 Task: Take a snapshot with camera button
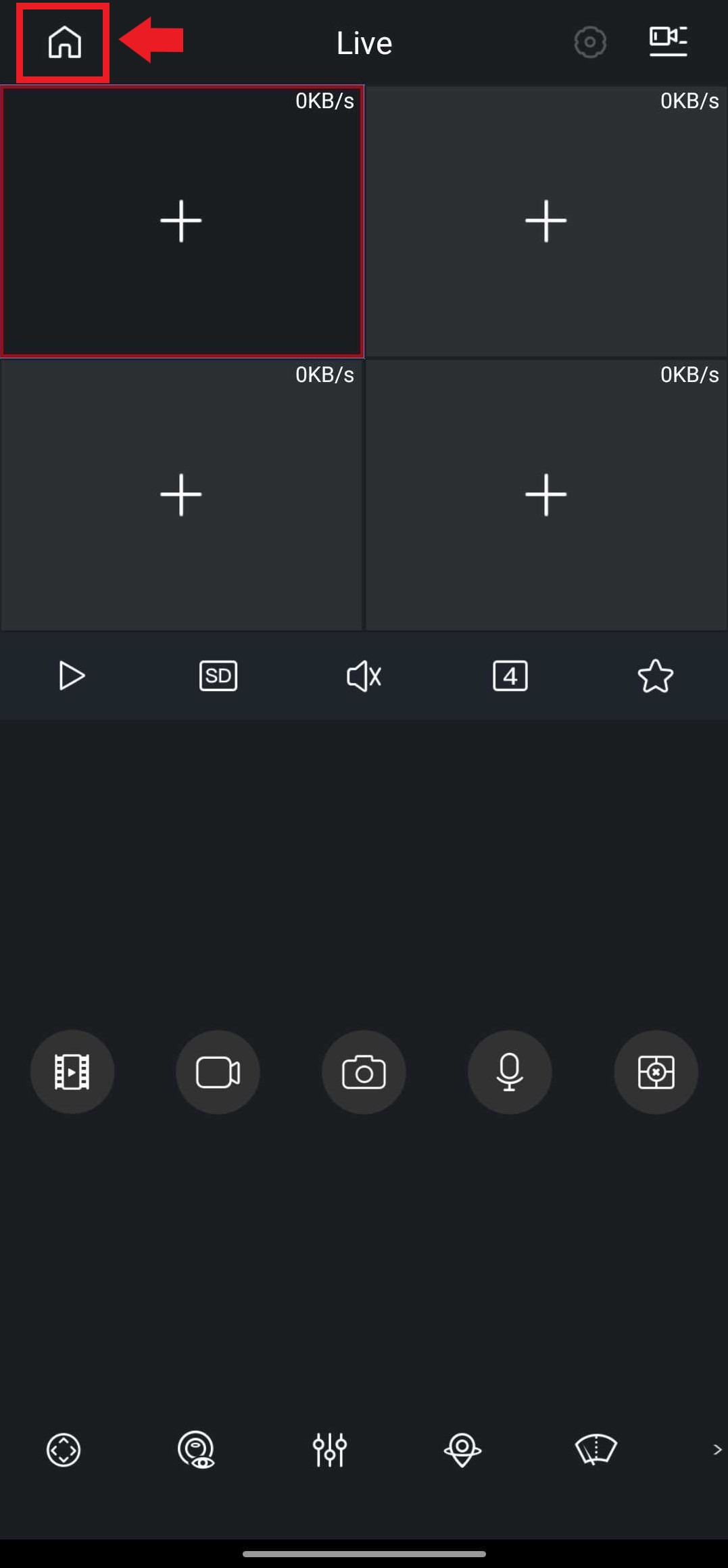364,1072
